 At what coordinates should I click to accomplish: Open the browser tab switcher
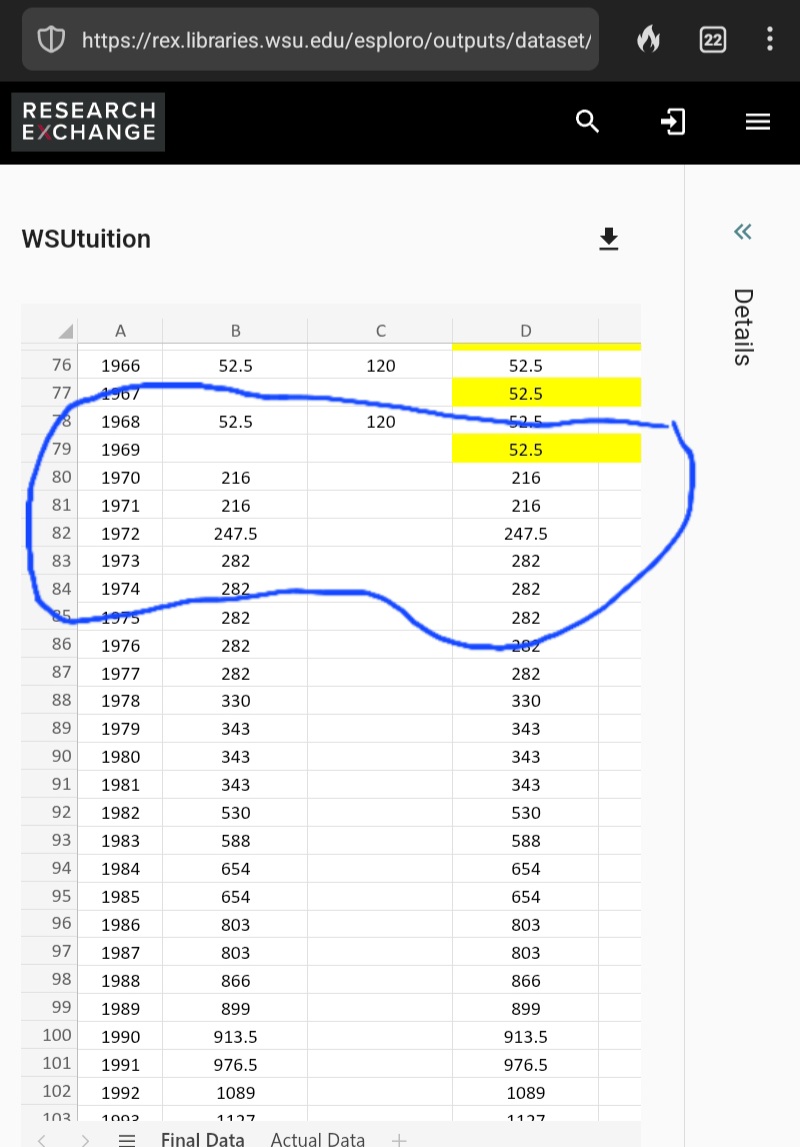pos(711,40)
